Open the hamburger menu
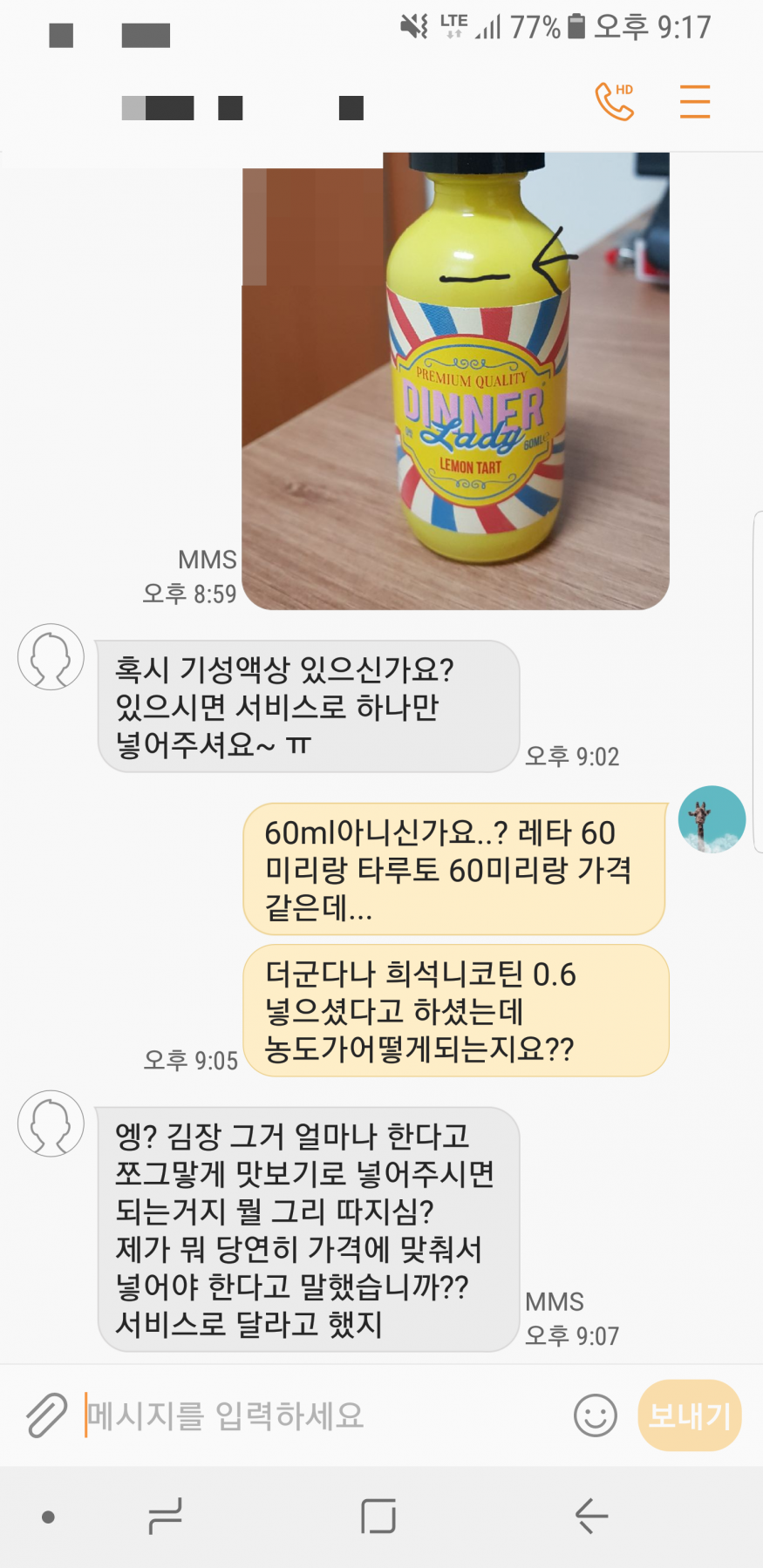The image size is (763, 1568). click(x=694, y=102)
